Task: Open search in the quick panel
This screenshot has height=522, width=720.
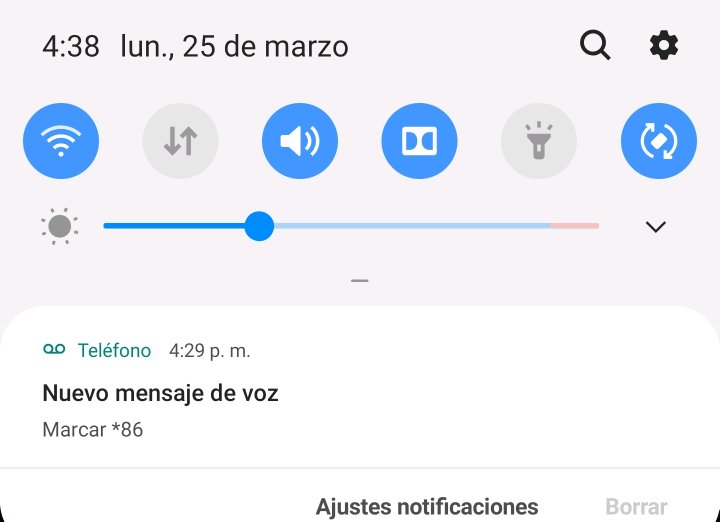Action: tap(595, 45)
